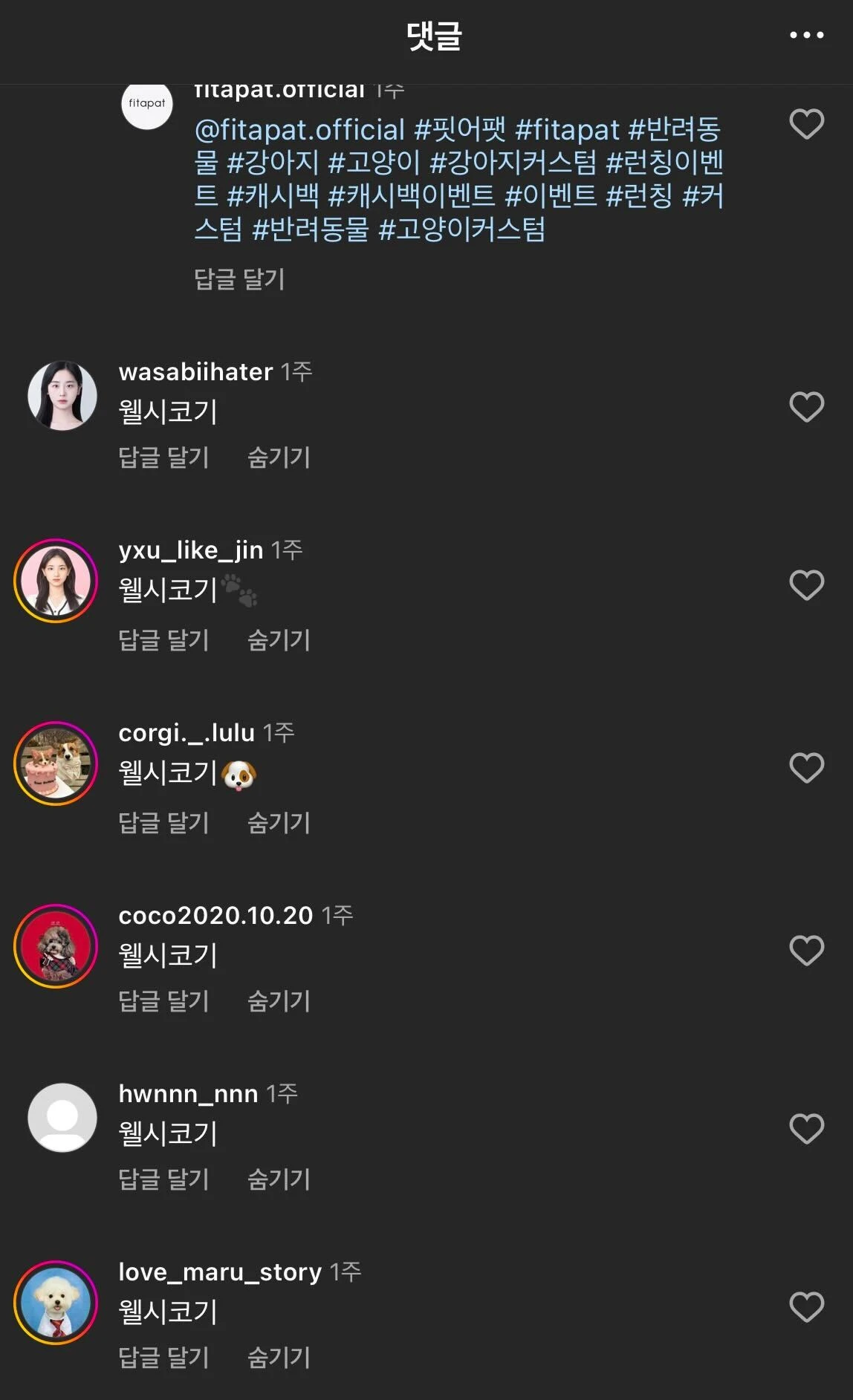The image size is (853, 1400).
Task: Like hwnnn_nnn's comment
Action: [806, 1129]
